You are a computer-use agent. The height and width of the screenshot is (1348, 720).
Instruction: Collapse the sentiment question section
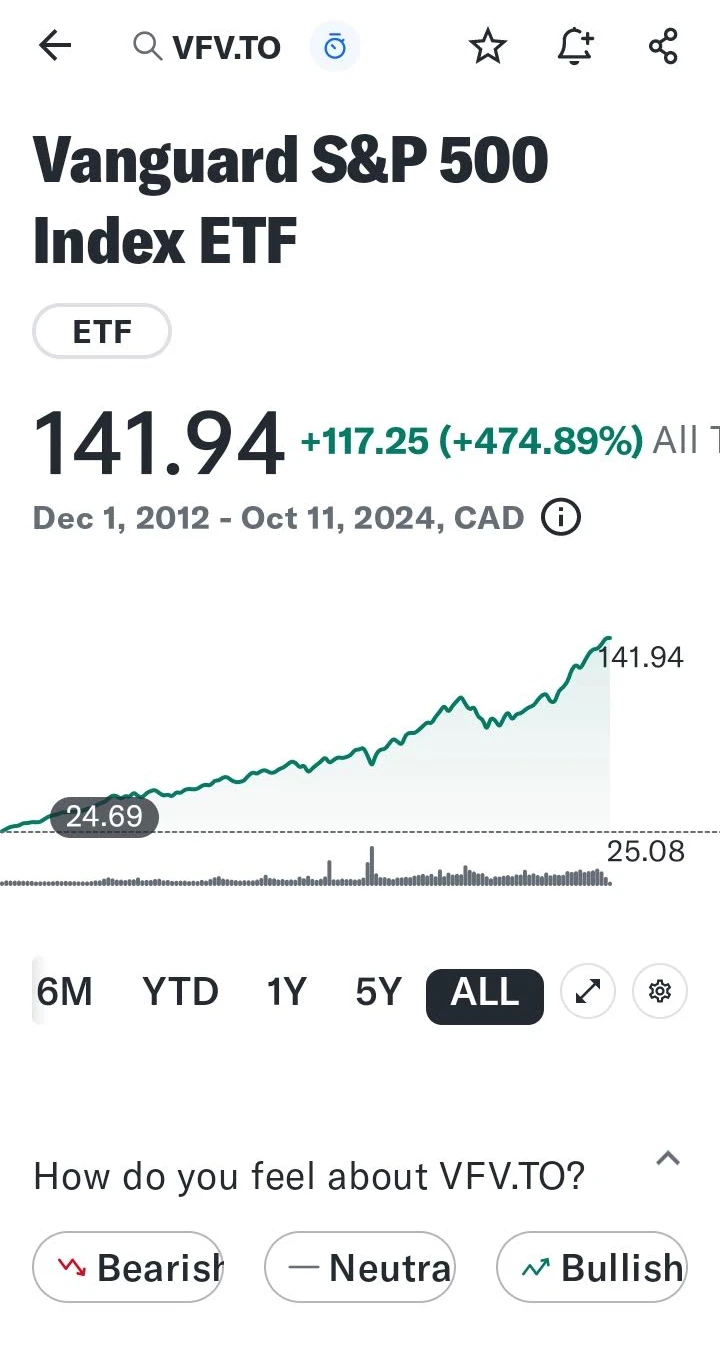(x=667, y=1160)
